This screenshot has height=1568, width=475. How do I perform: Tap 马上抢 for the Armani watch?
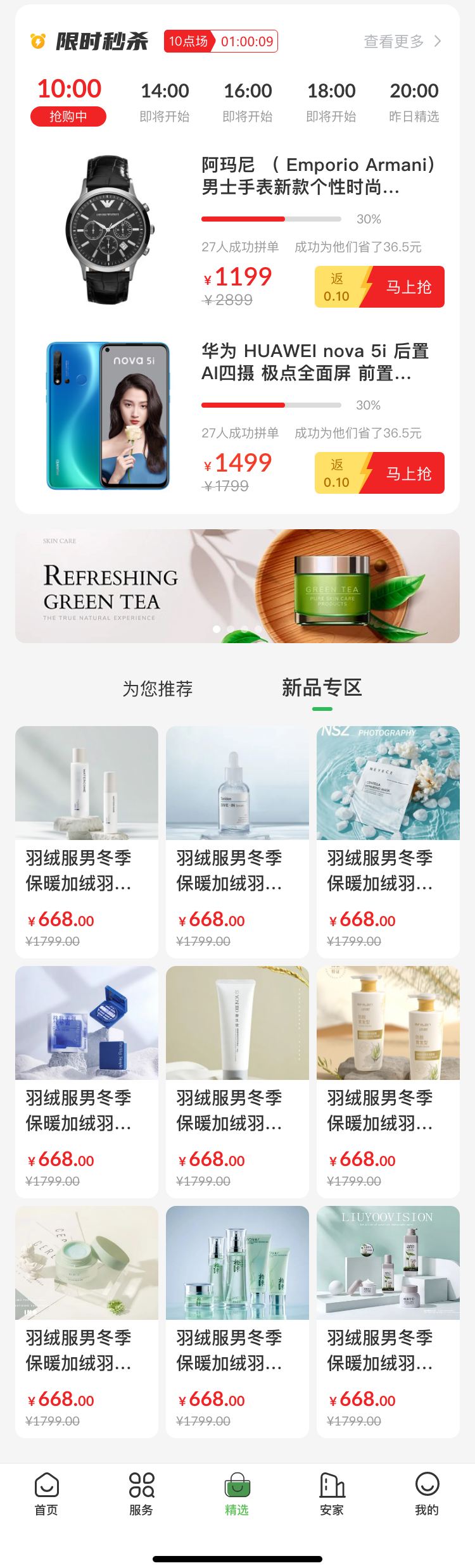click(407, 287)
